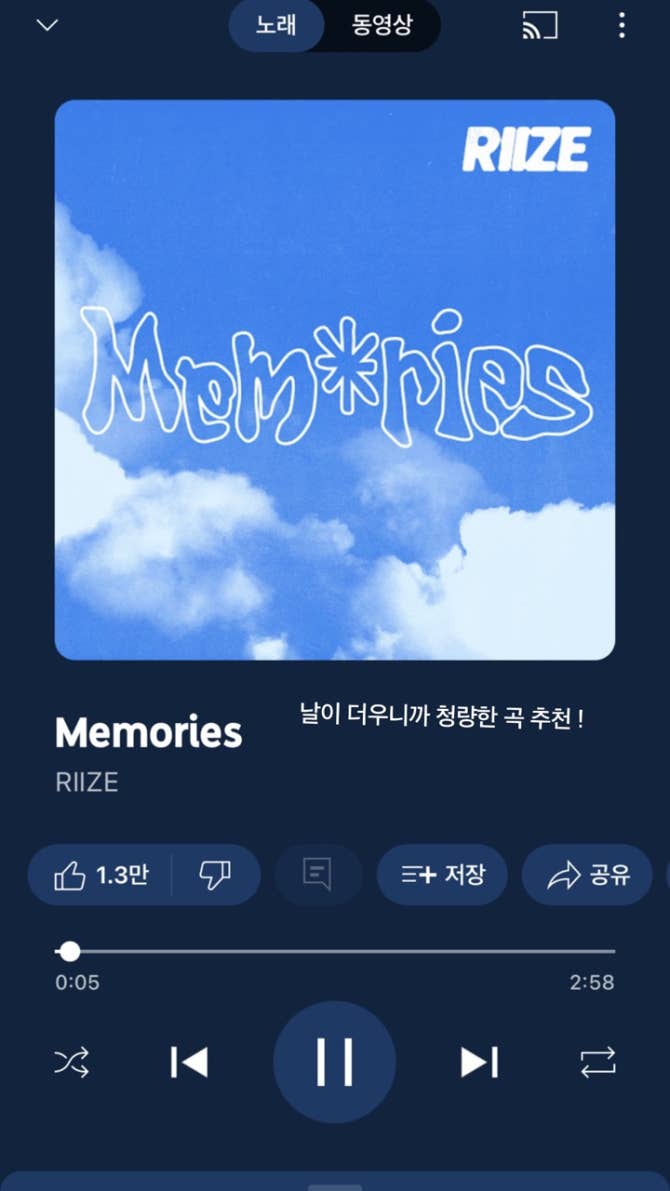Dislike this song
The height and width of the screenshot is (1191, 670).
215,876
